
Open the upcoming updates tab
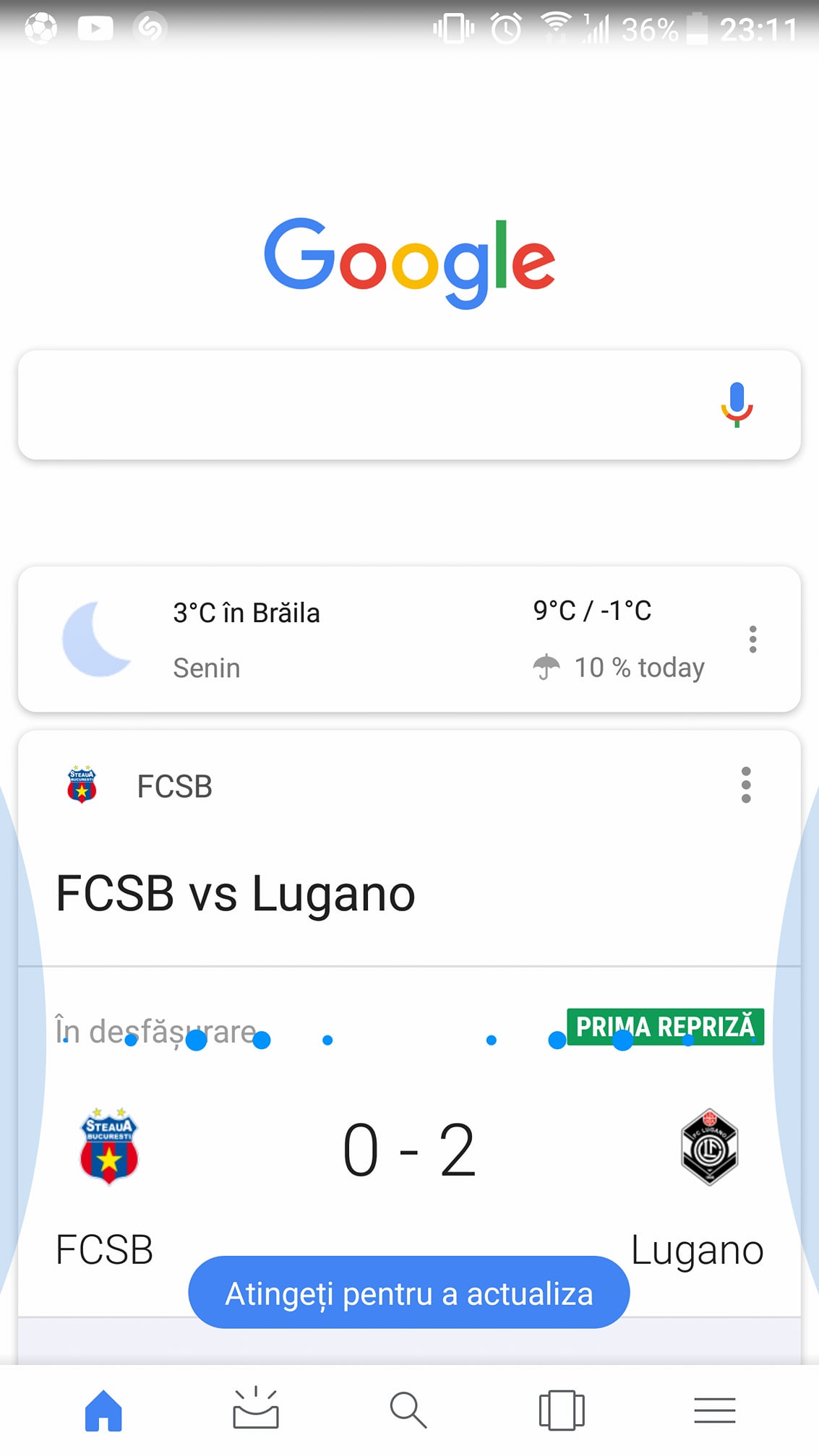(256, 1410)
